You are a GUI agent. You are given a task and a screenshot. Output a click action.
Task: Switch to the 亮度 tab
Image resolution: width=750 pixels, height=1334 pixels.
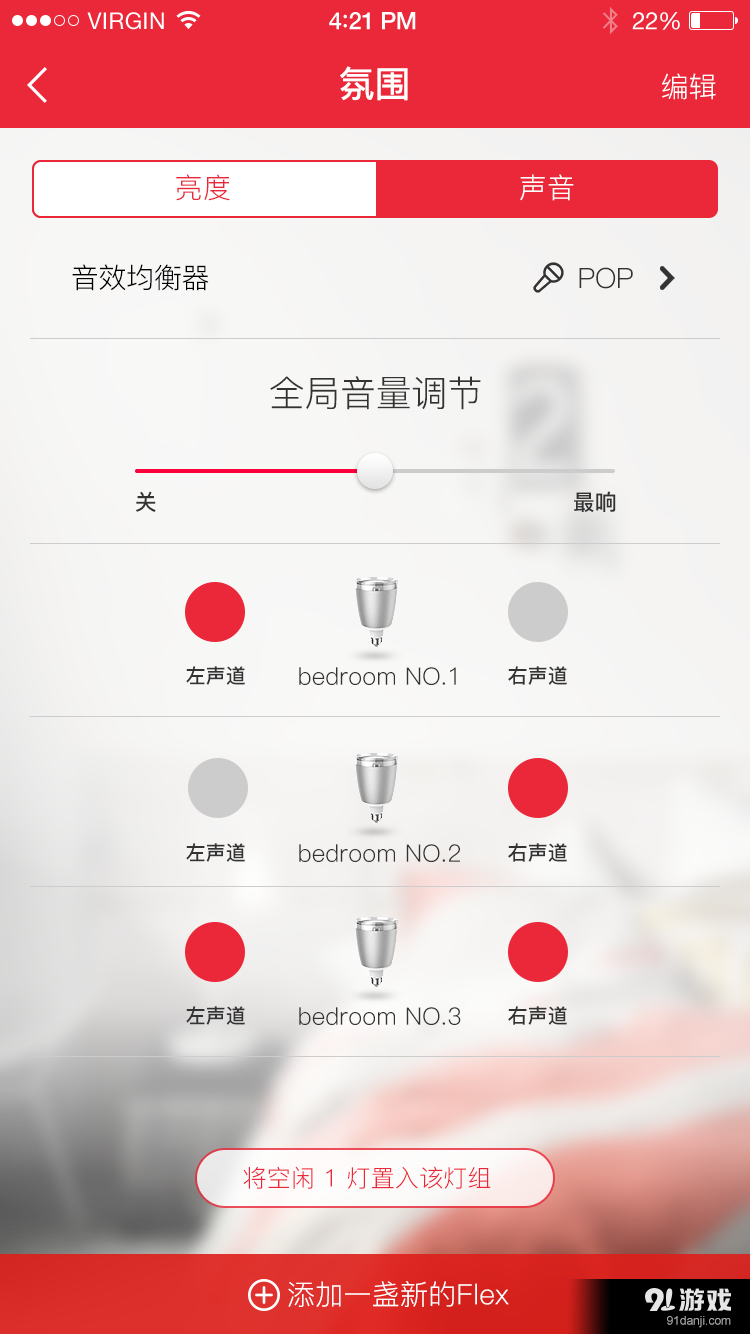(x=204, y=188)
